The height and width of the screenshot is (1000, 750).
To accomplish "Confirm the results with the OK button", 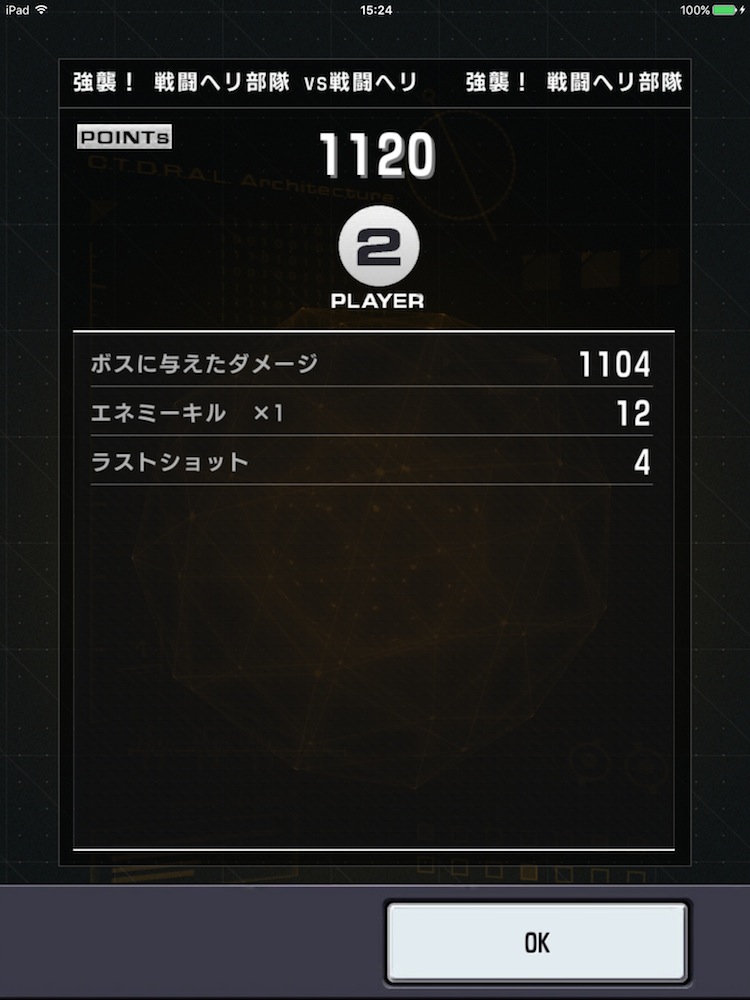I will (x=537, y=943).
